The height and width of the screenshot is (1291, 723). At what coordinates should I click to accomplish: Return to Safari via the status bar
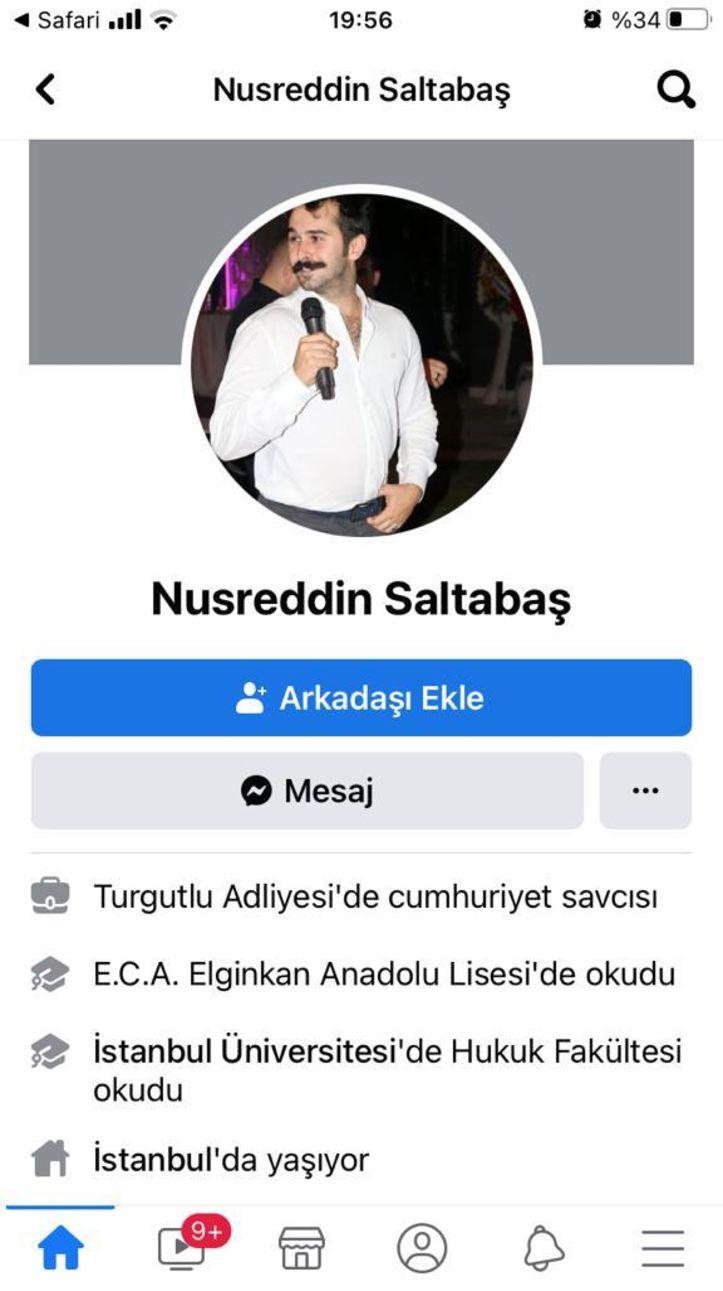click(x=60, y=20)
